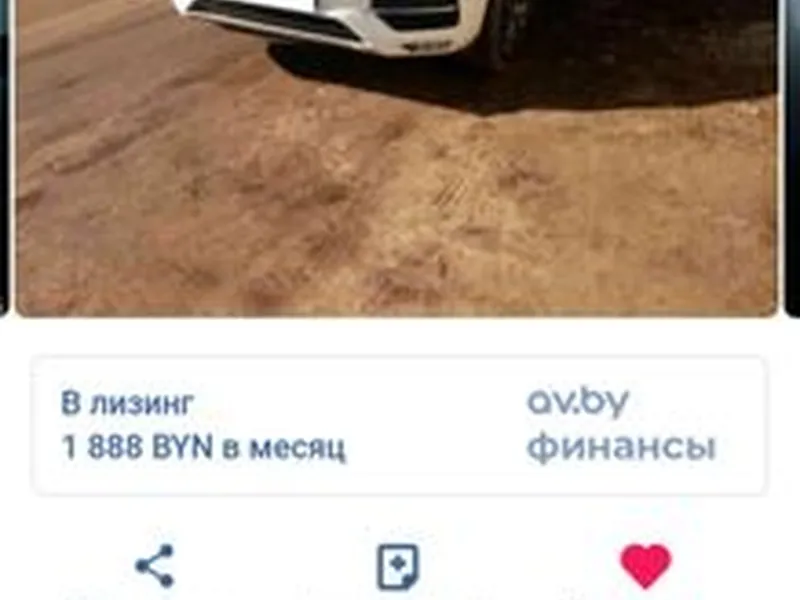The height and width of the screenshot is (600, 800).
Task: Remove listing from favorites via heart icon
Action: [x=645, y=566]
